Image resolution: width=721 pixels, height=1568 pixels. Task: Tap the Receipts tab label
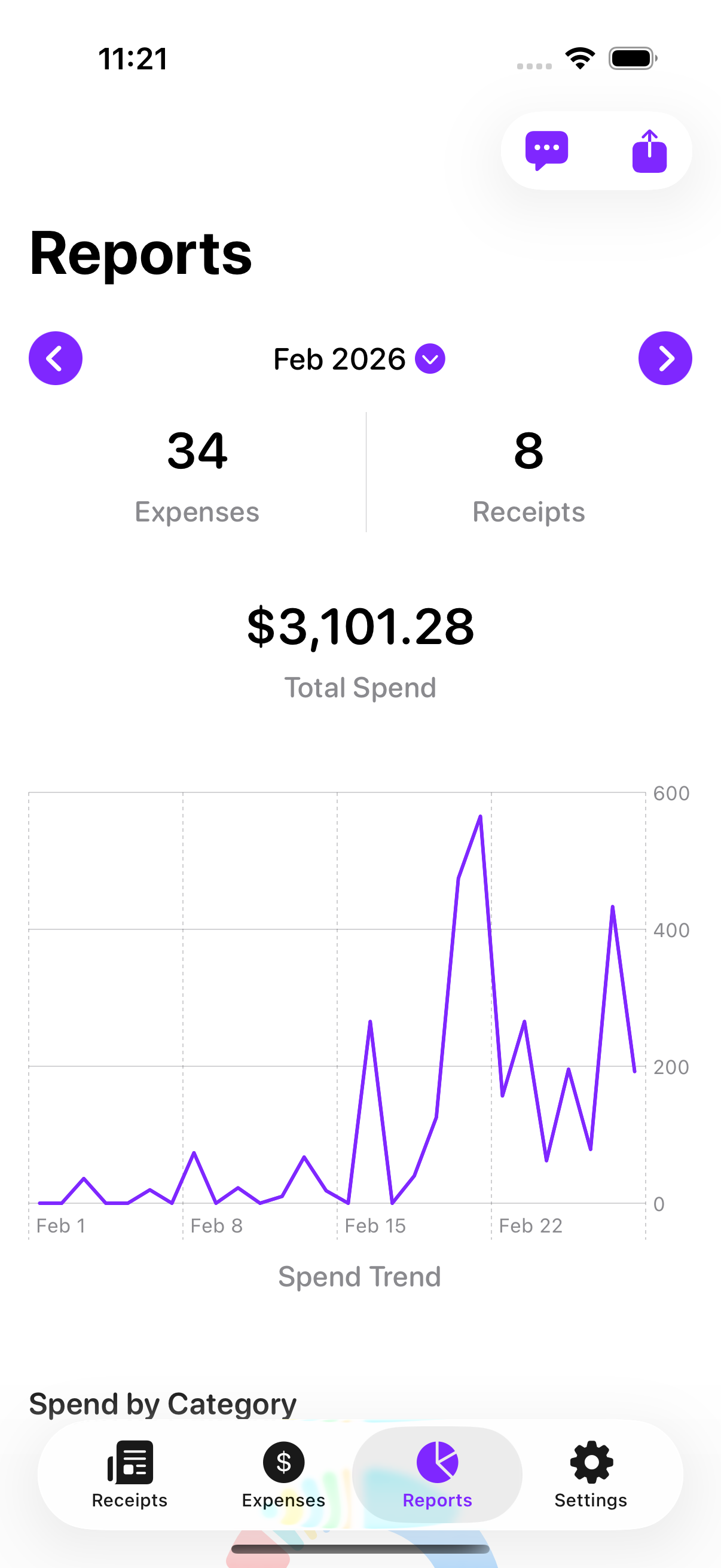click(x=129, y=1500)
